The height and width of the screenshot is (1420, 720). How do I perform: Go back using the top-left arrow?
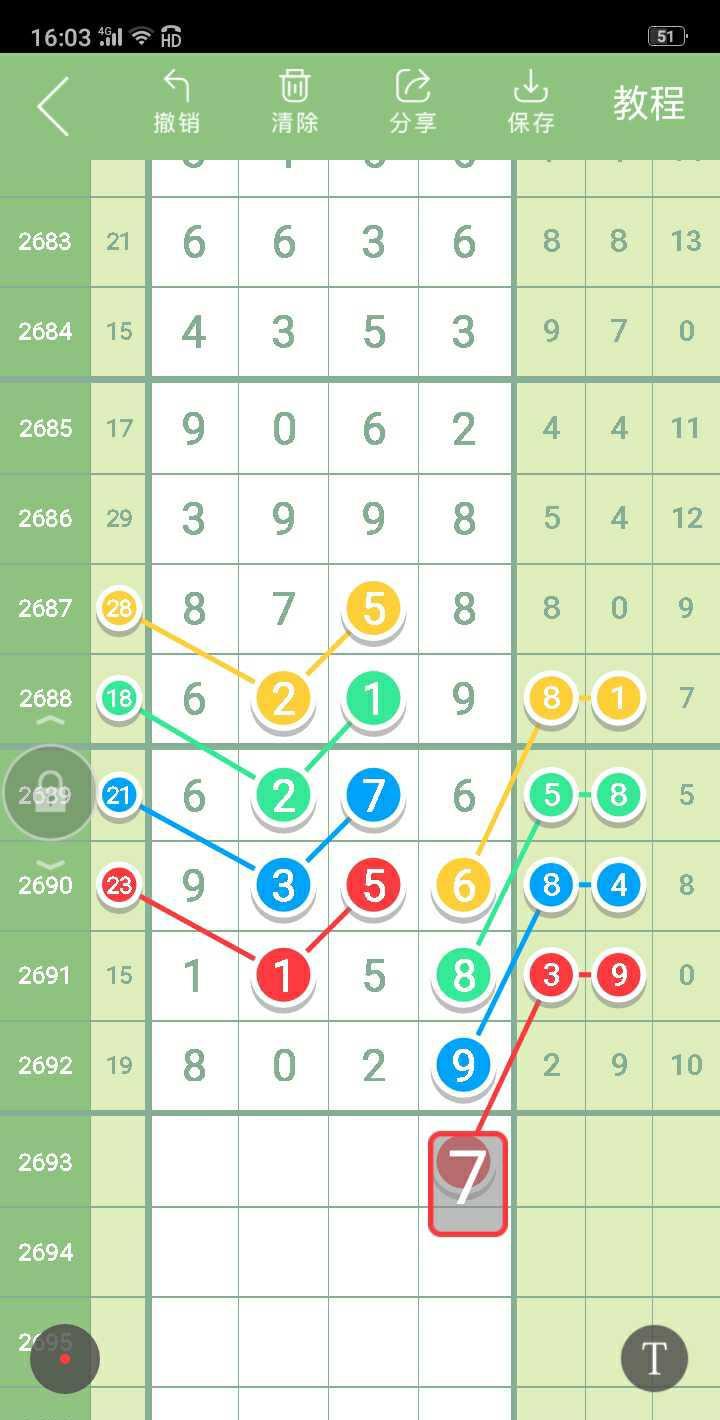(x=53, y=105)
